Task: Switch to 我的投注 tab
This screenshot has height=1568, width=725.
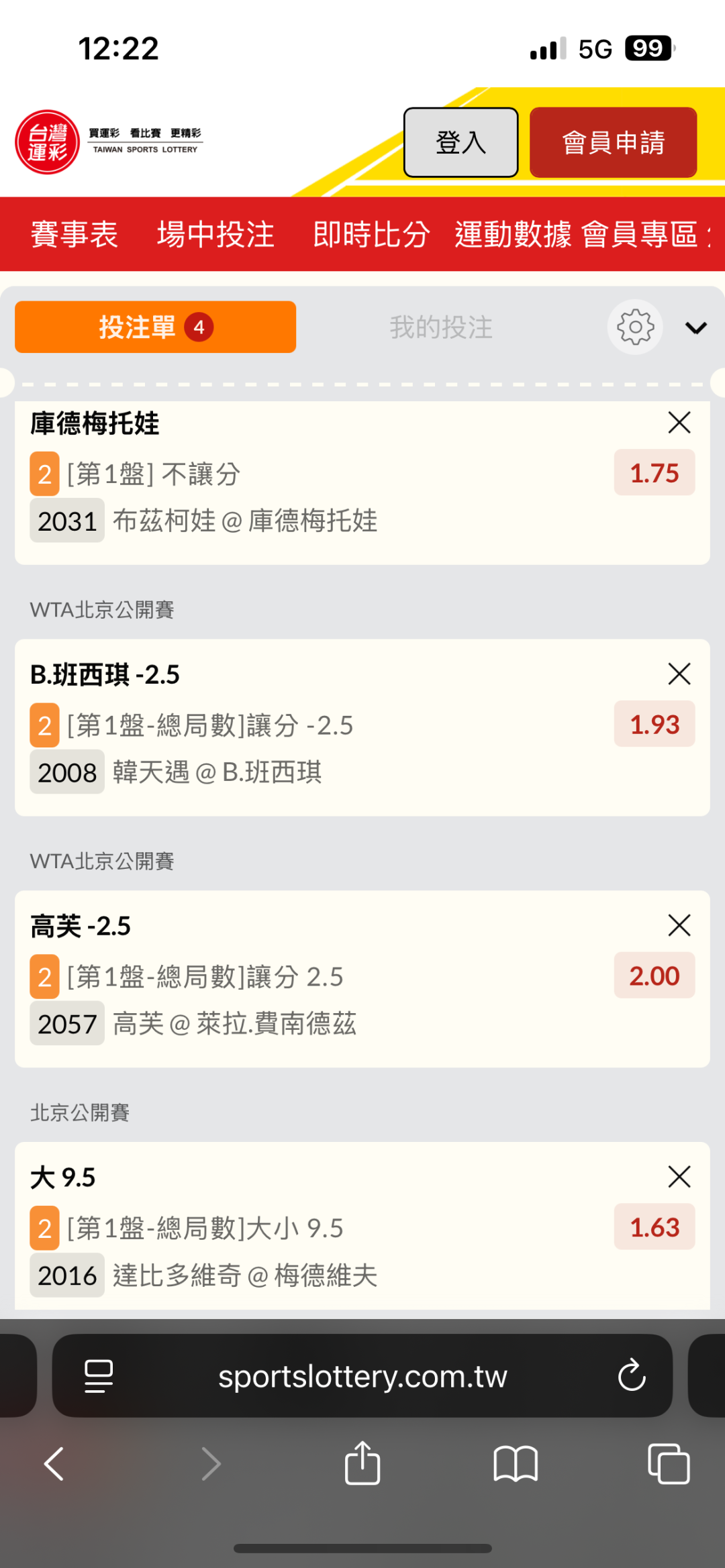Action: (441, 327)
